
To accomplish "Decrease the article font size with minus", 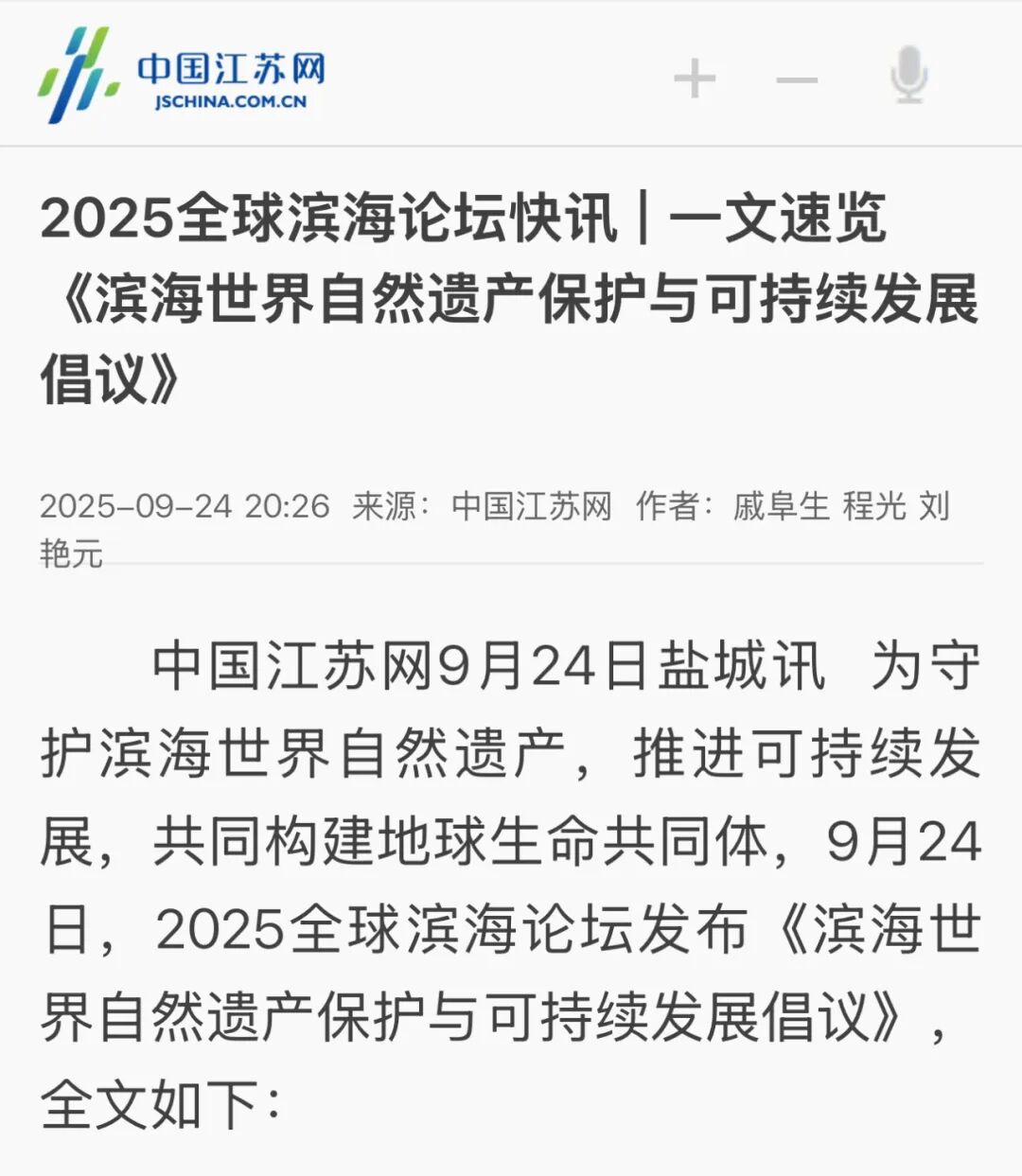I will (797, 79).
